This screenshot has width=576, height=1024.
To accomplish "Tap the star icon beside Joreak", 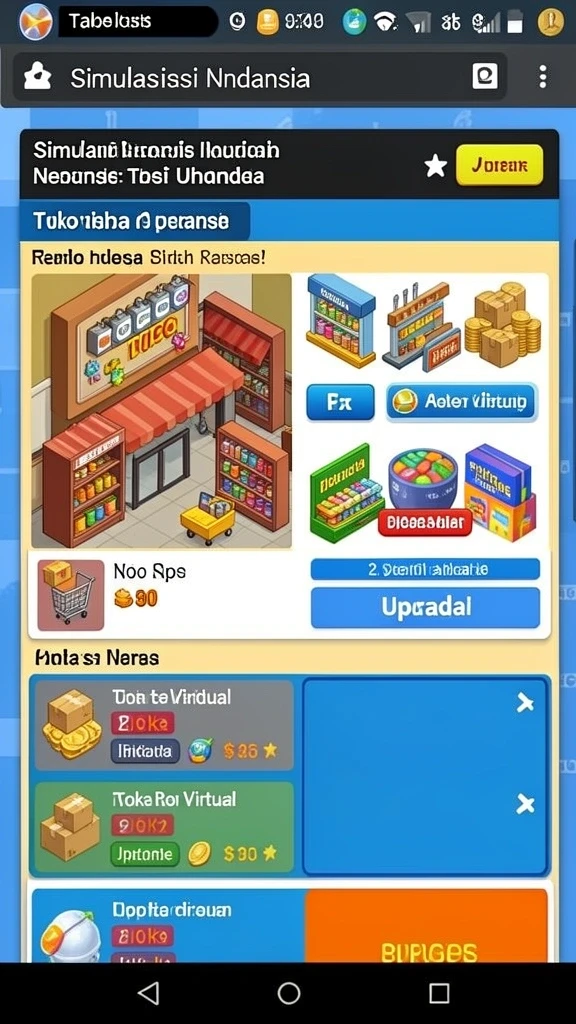I will point(436,166).
